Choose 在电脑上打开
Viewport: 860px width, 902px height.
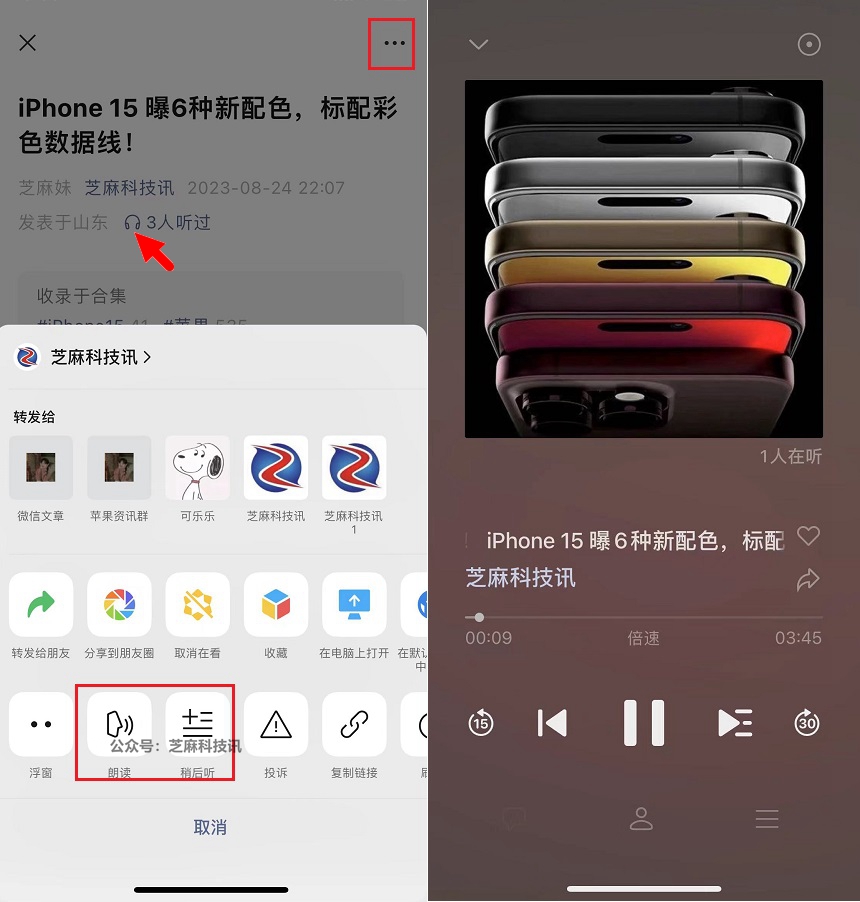pos(354,605)
